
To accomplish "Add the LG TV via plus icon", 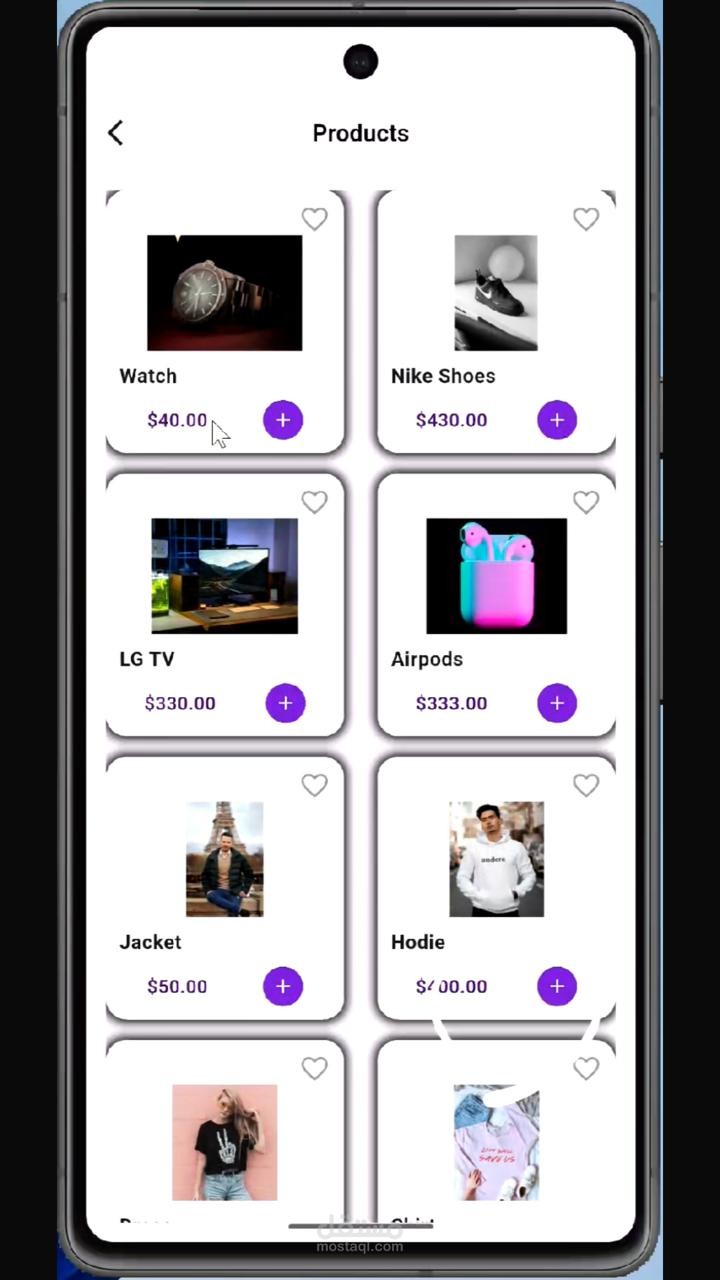I will 285,703.
